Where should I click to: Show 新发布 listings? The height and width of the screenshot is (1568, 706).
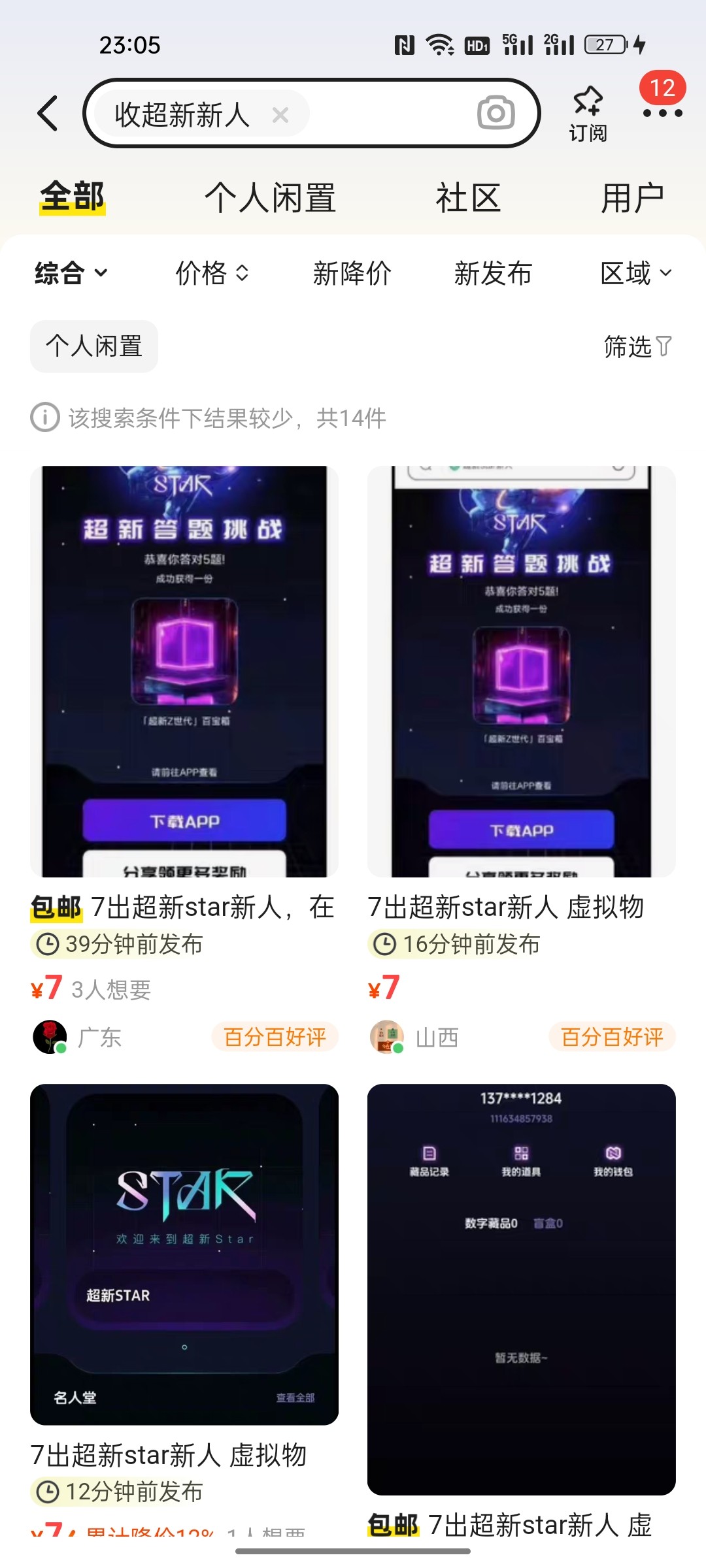pyautogui.click(x=493, y=273)
